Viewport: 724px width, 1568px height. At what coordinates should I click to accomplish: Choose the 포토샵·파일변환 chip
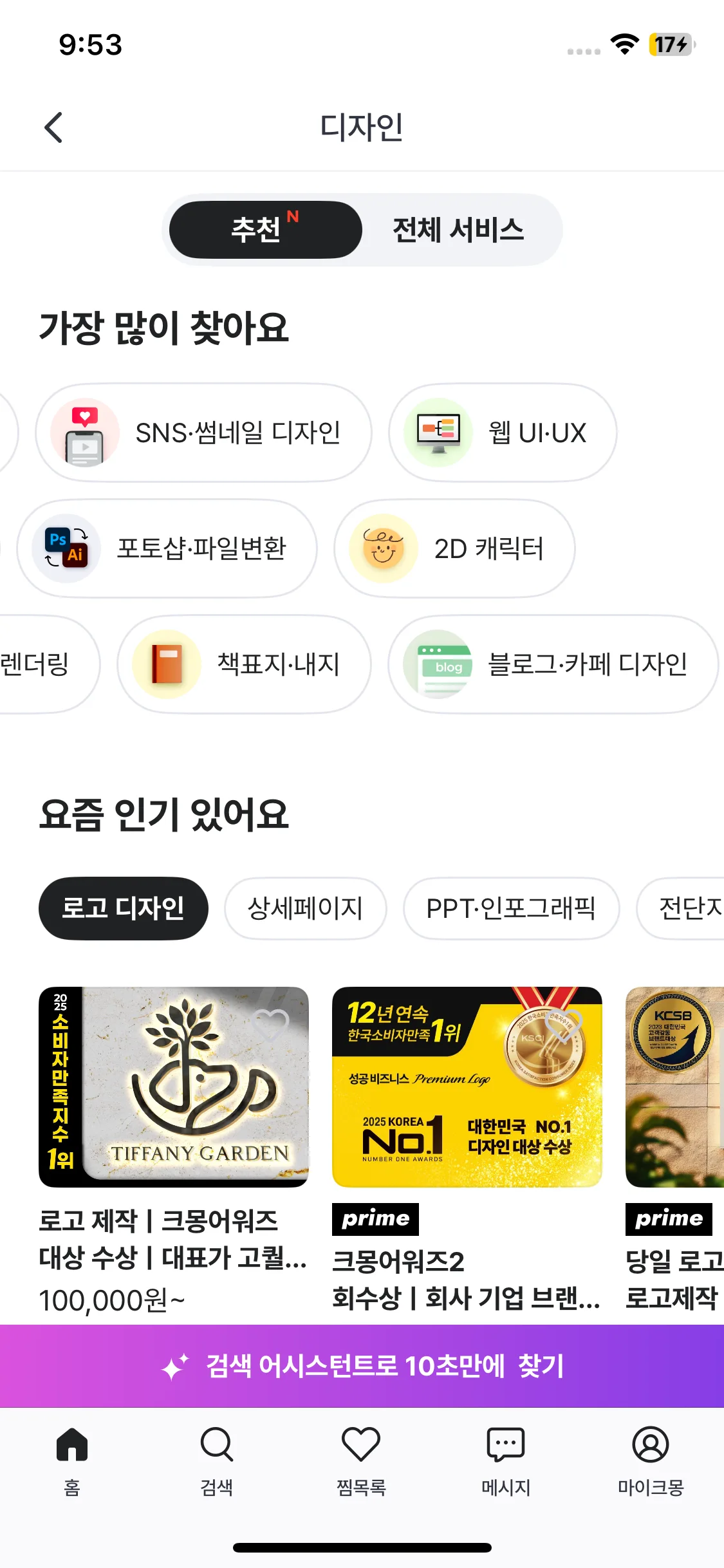[x=167, y=548]
